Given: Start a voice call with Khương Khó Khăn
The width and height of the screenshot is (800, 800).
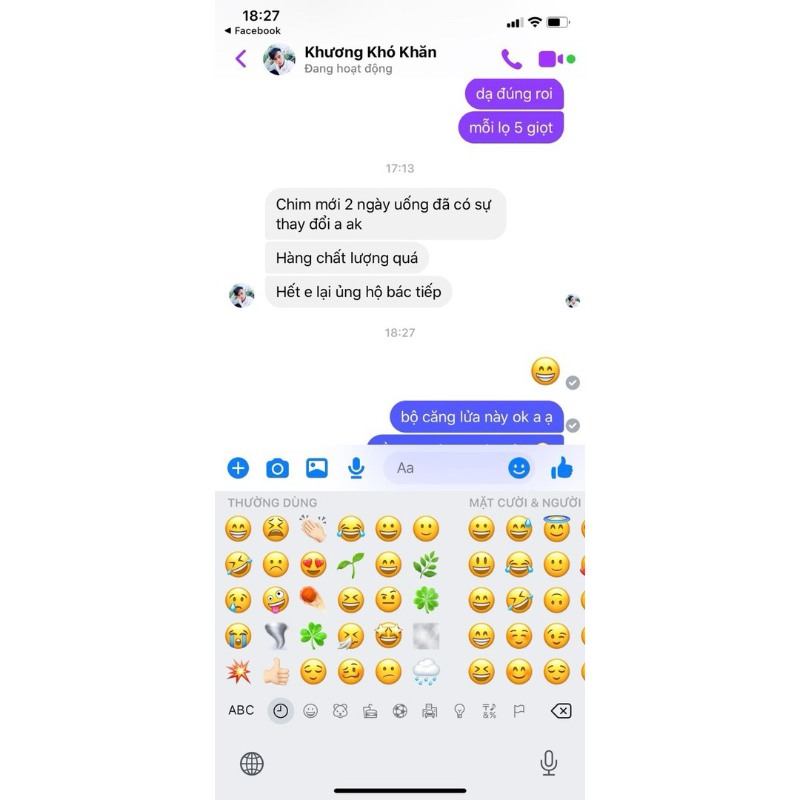Looking at the screenshot, I should click(511, 59).
